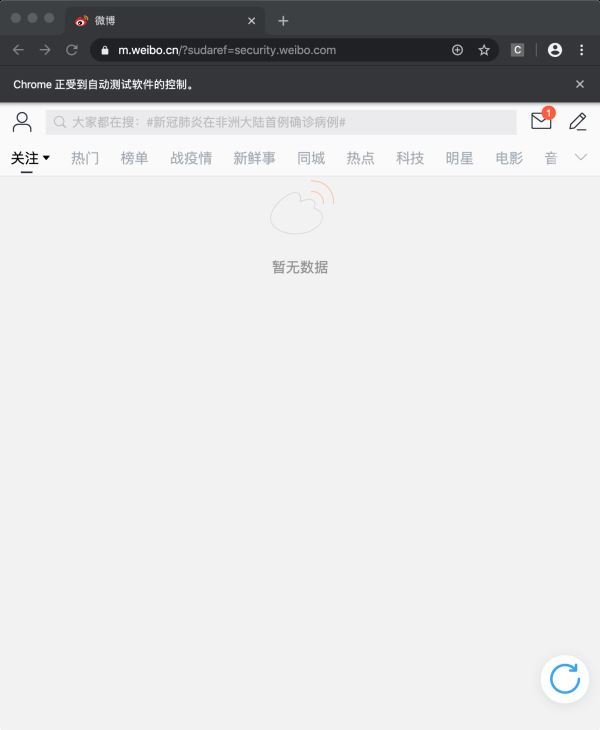The image size is (600, 730).
Task: Expand the full channel list chevron
Action: 581,157
